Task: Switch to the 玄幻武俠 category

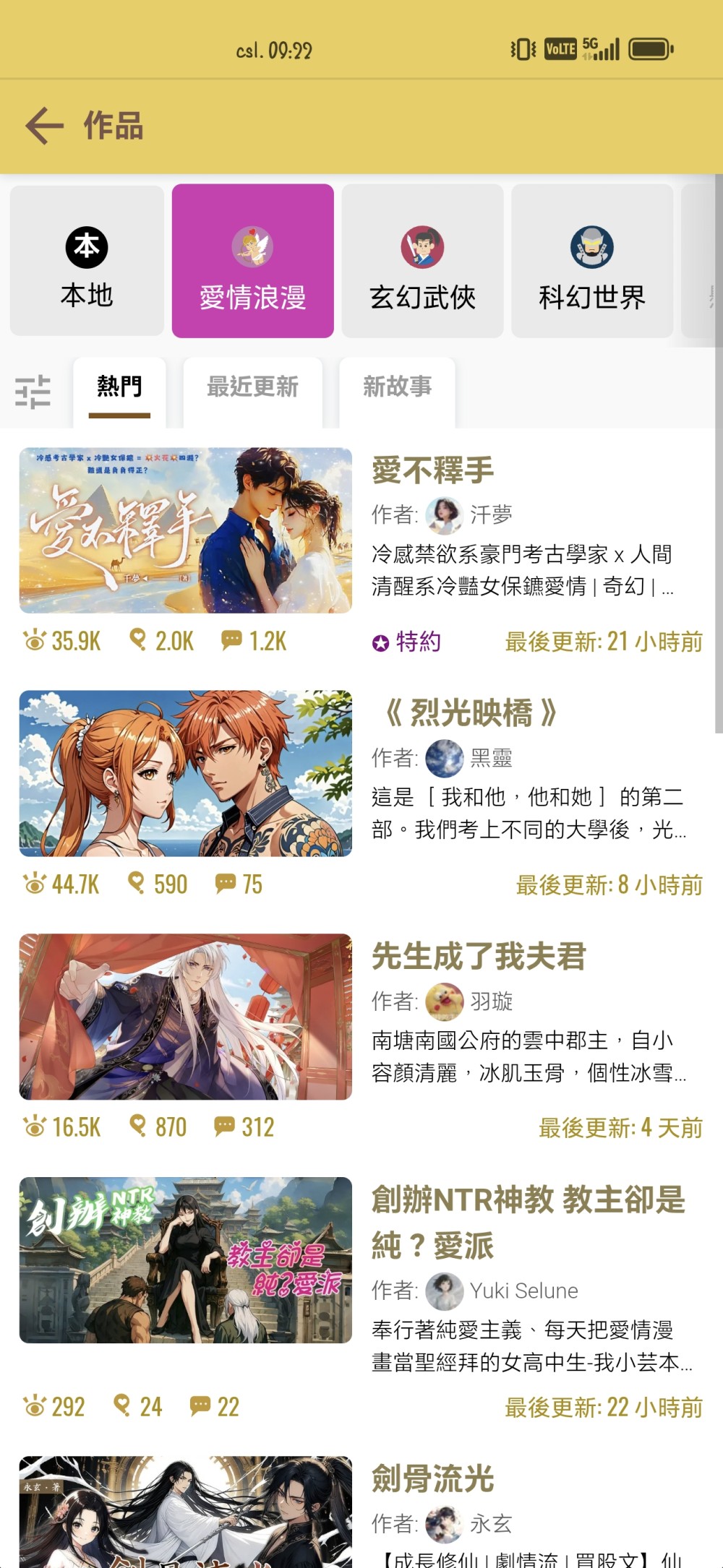Action: click(422, 261)
